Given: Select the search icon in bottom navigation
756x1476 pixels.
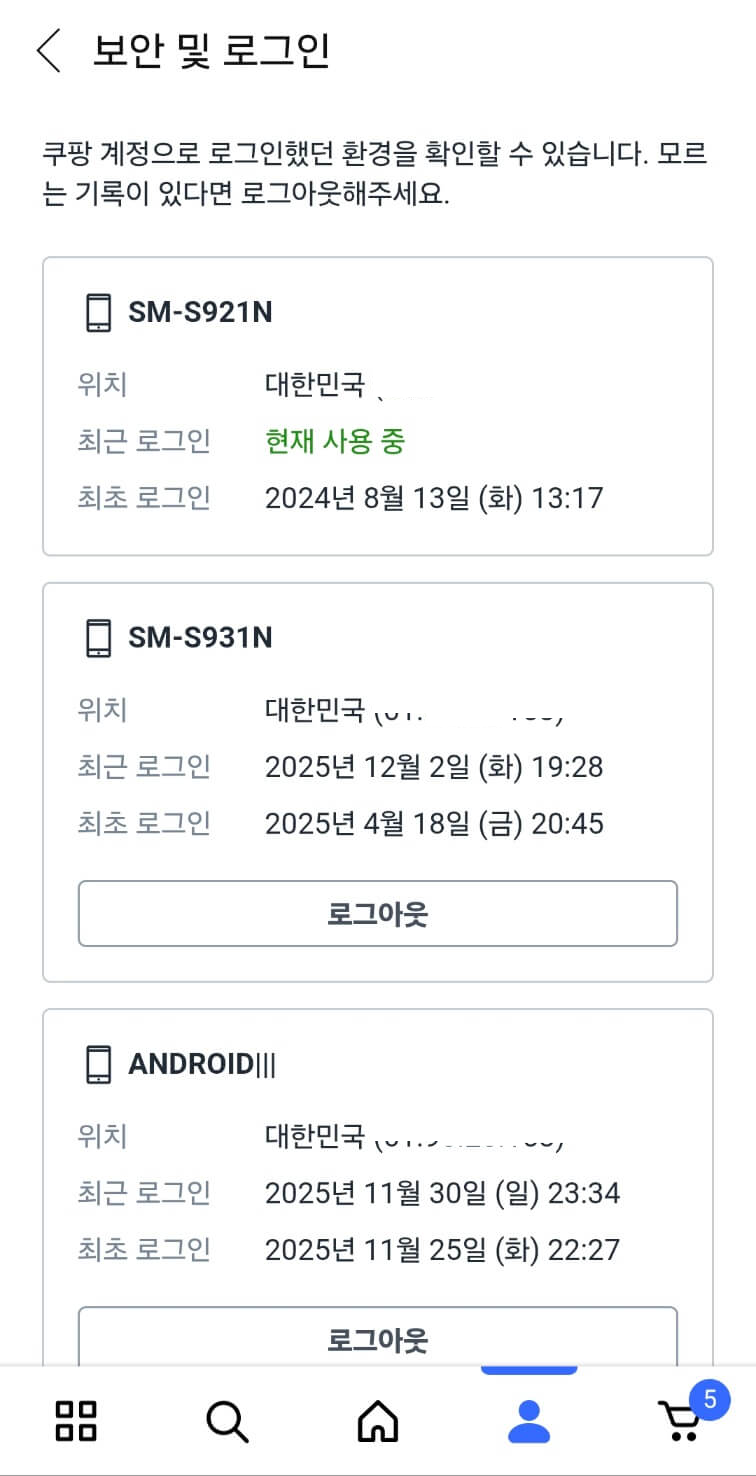Looking at the screenshot, I should click(226, 1418).
